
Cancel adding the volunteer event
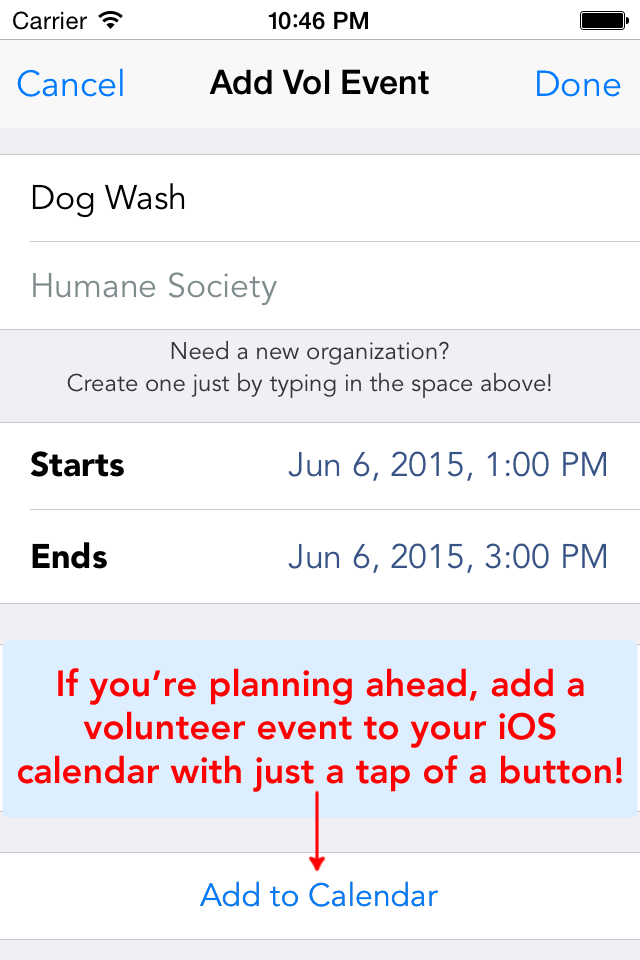click(x=71, y=84)
